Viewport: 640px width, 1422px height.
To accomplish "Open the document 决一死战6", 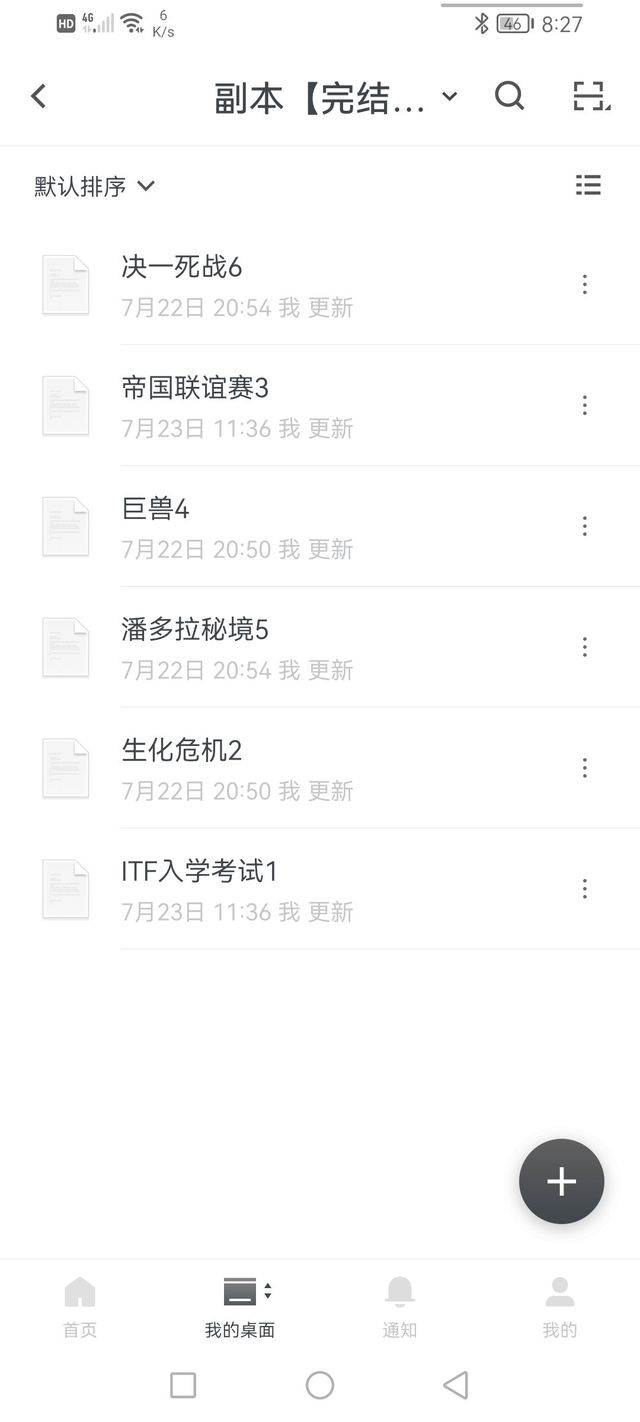I will click(x=181, y=267).
